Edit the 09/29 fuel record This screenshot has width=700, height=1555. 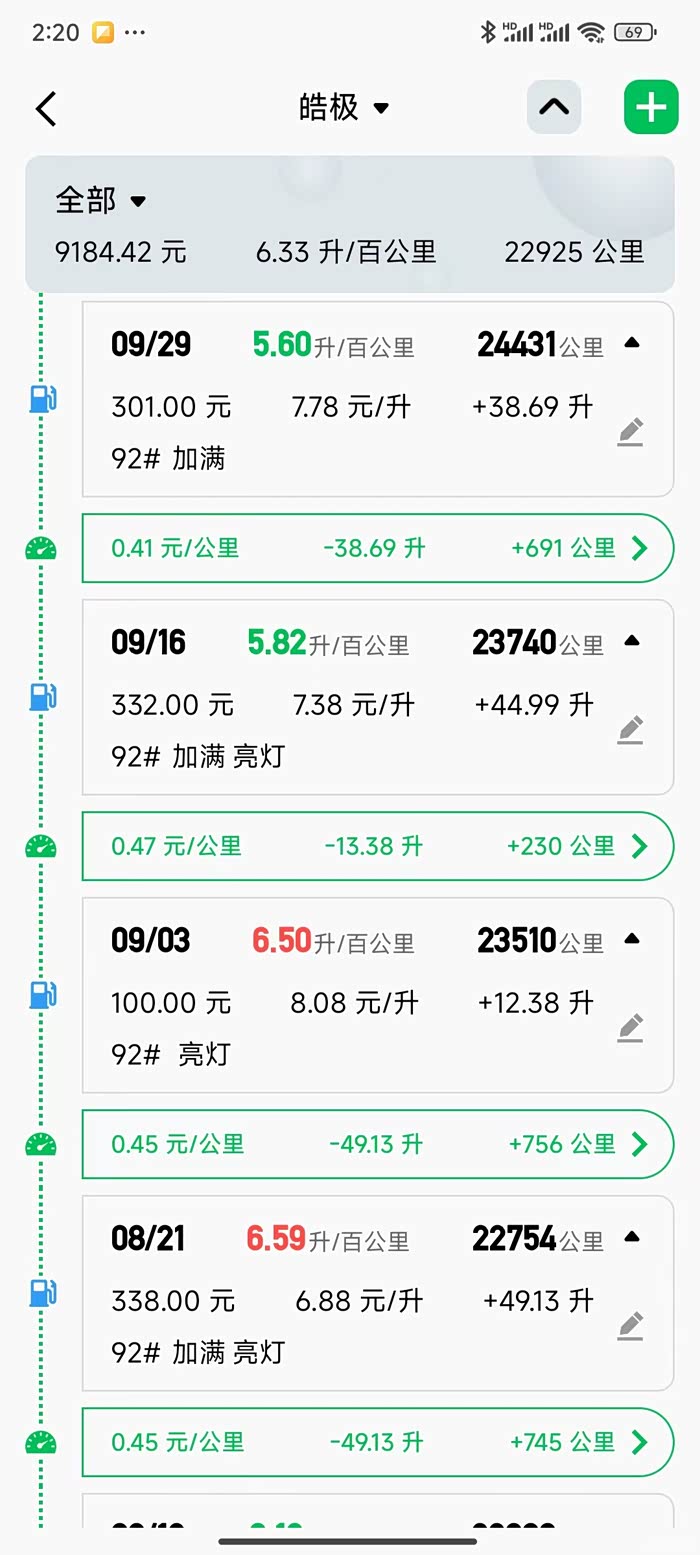[x=630, y=432]
